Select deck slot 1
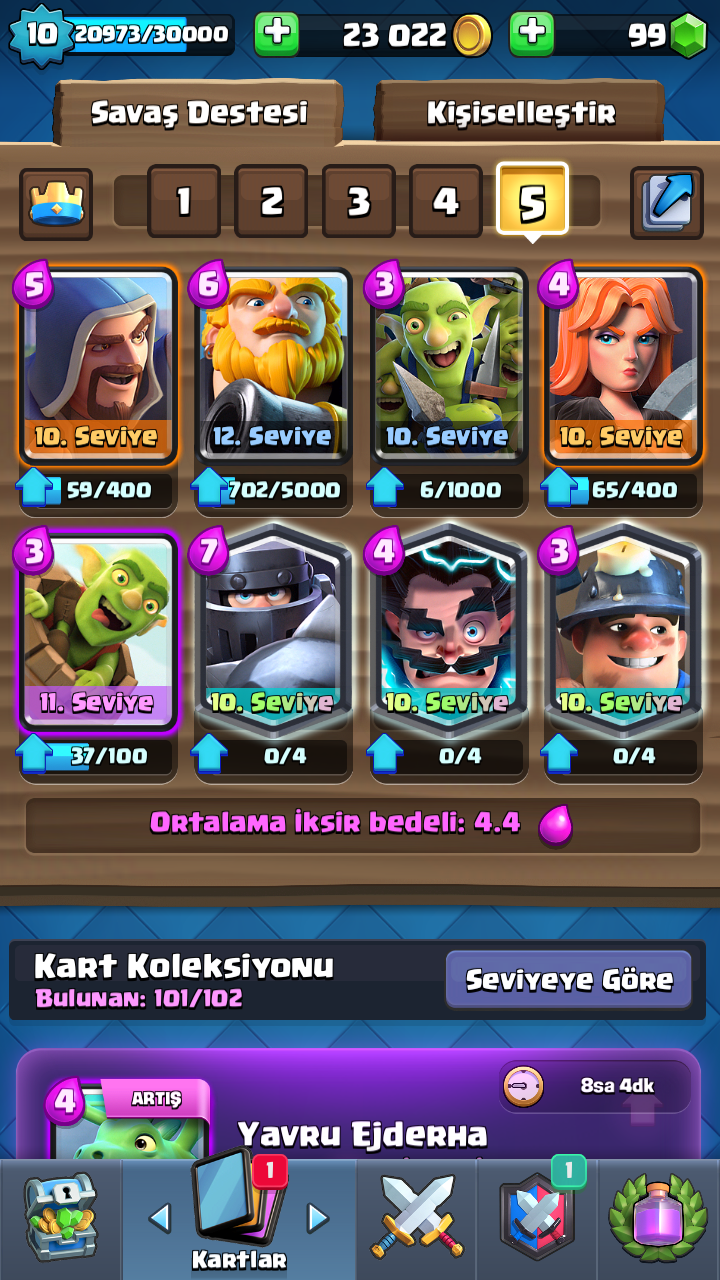Screen dimensions: 720x1280 pos(184,202)
